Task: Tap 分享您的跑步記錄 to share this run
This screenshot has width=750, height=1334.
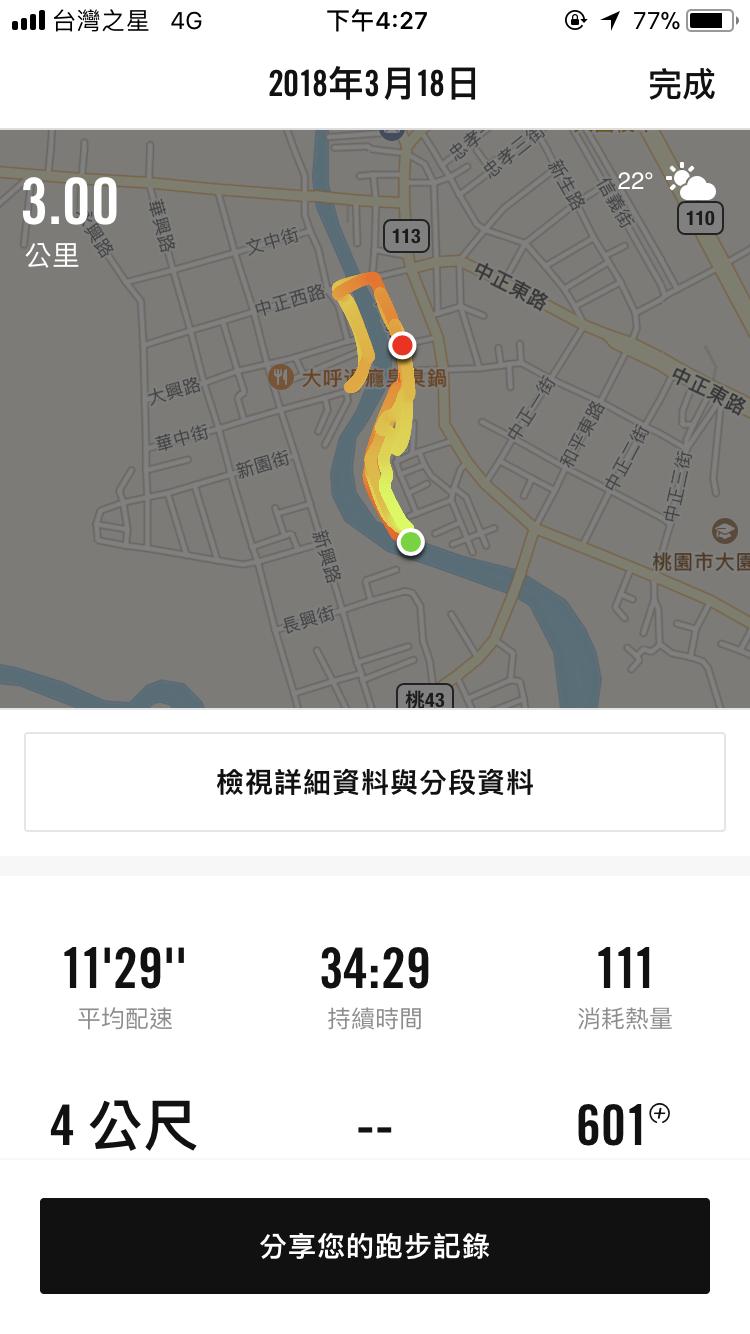Action: [x=375, y=1246]
